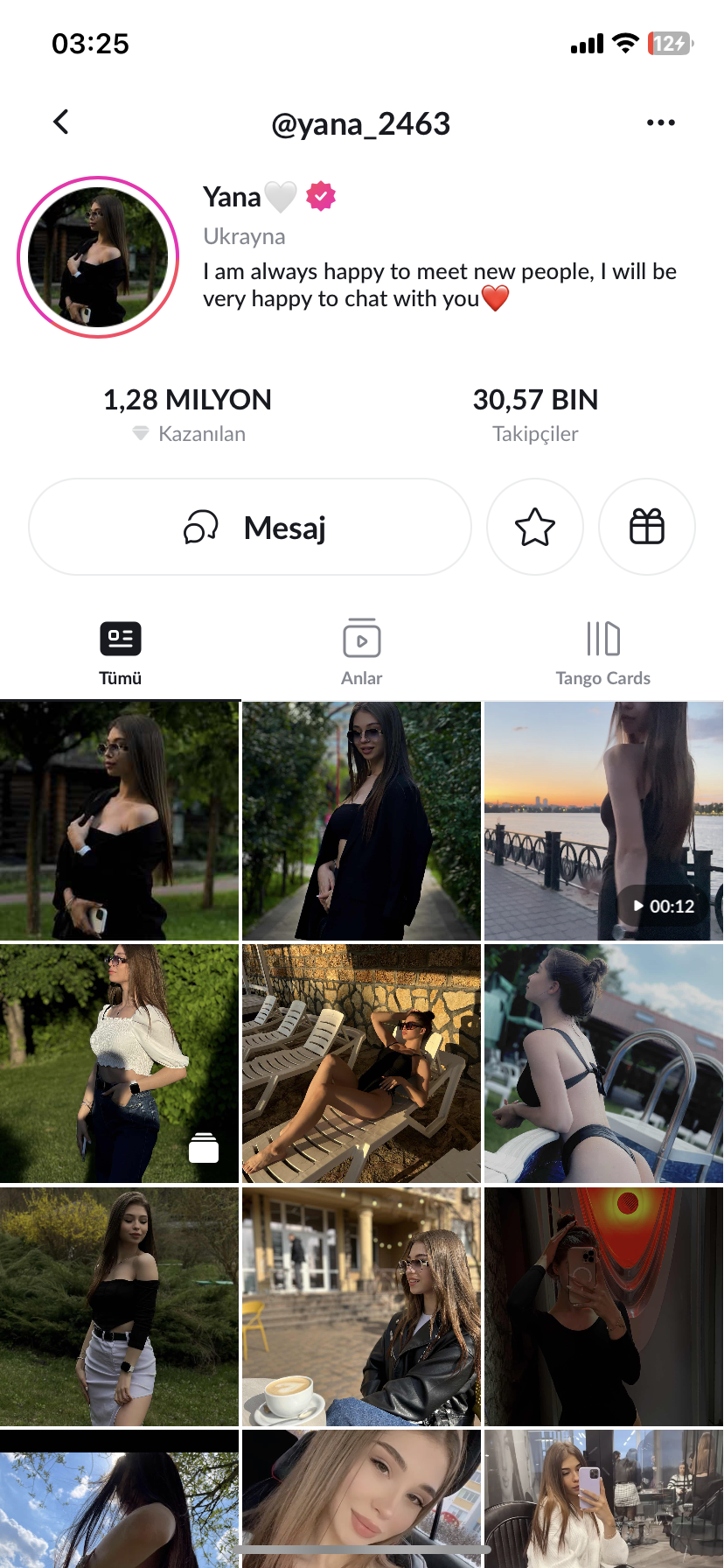Screen dimensions: 724x1568
Task: Select the Tümü tab
Action: tap(121, 652)
